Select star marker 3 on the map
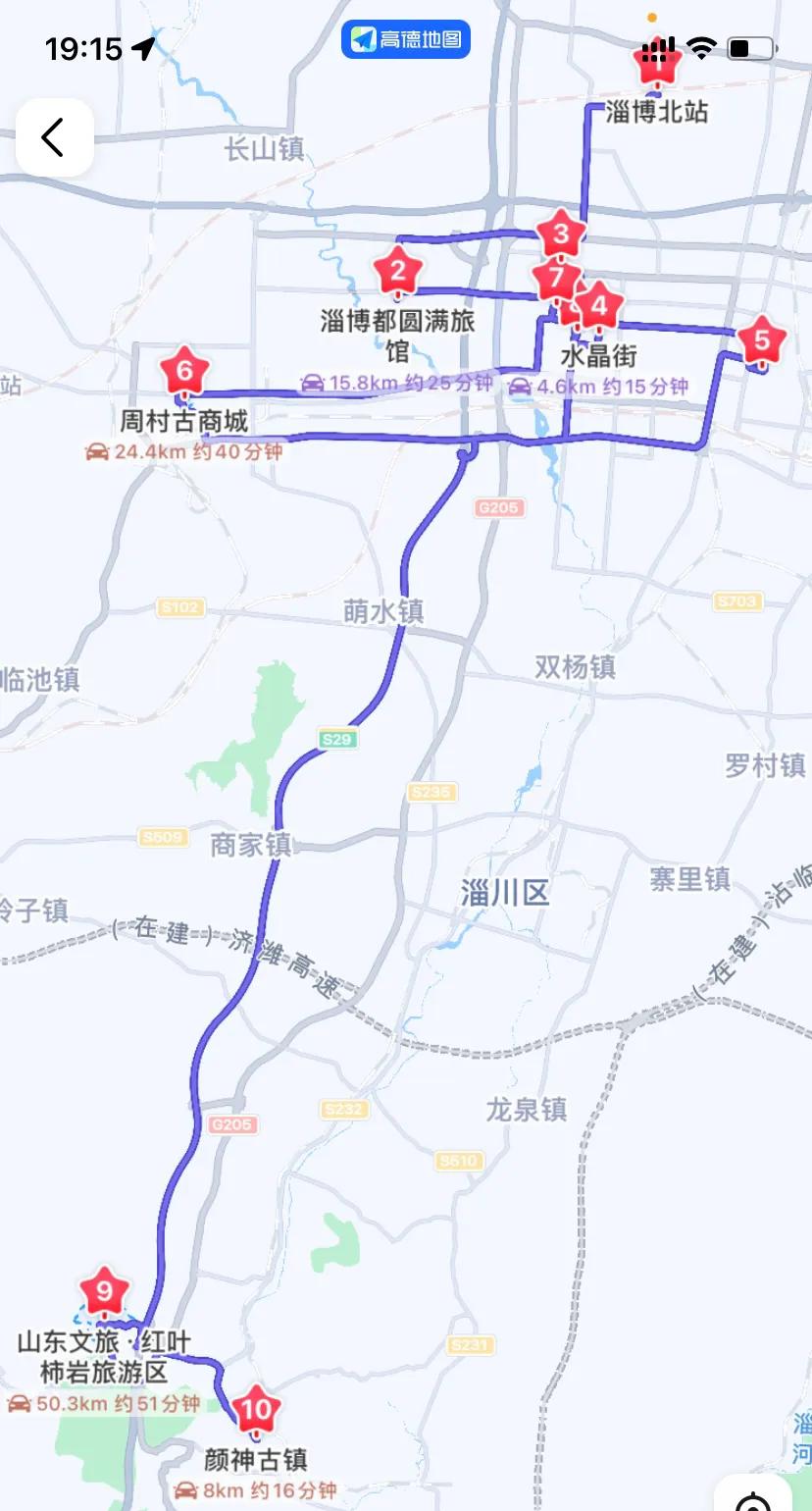The height and width of the screenshot is (1511, 812). click(561, 233)
